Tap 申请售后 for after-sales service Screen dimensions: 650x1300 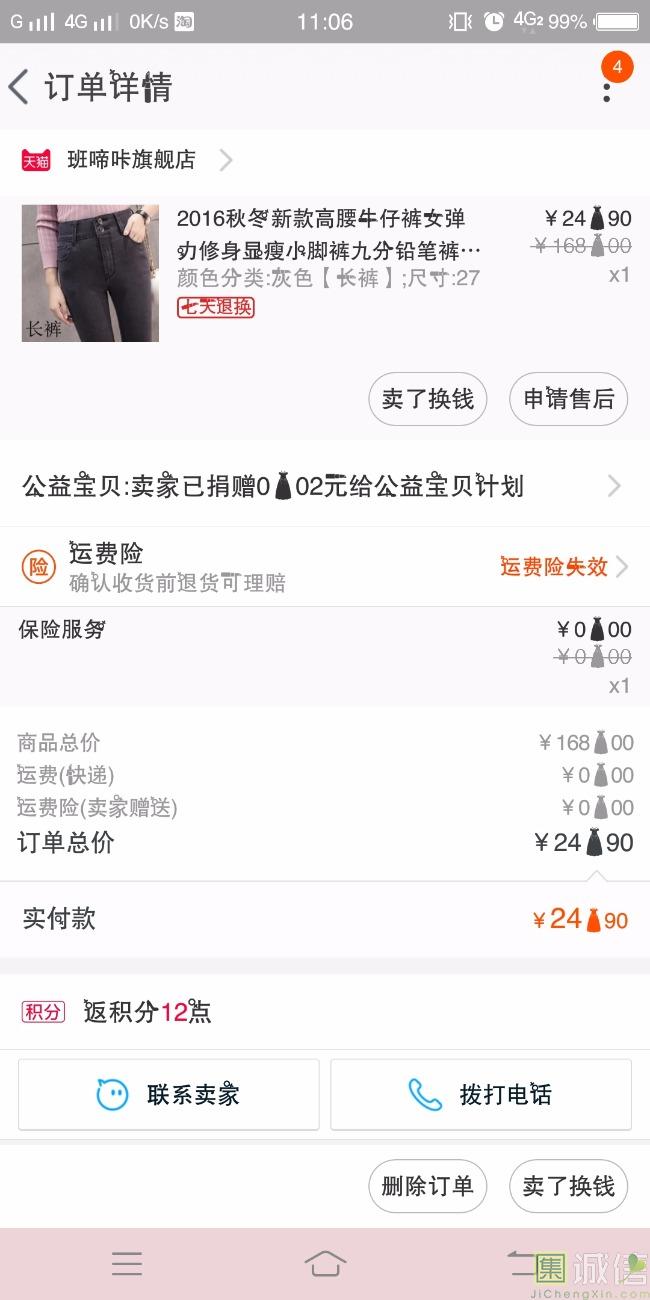tap(568, 399)
